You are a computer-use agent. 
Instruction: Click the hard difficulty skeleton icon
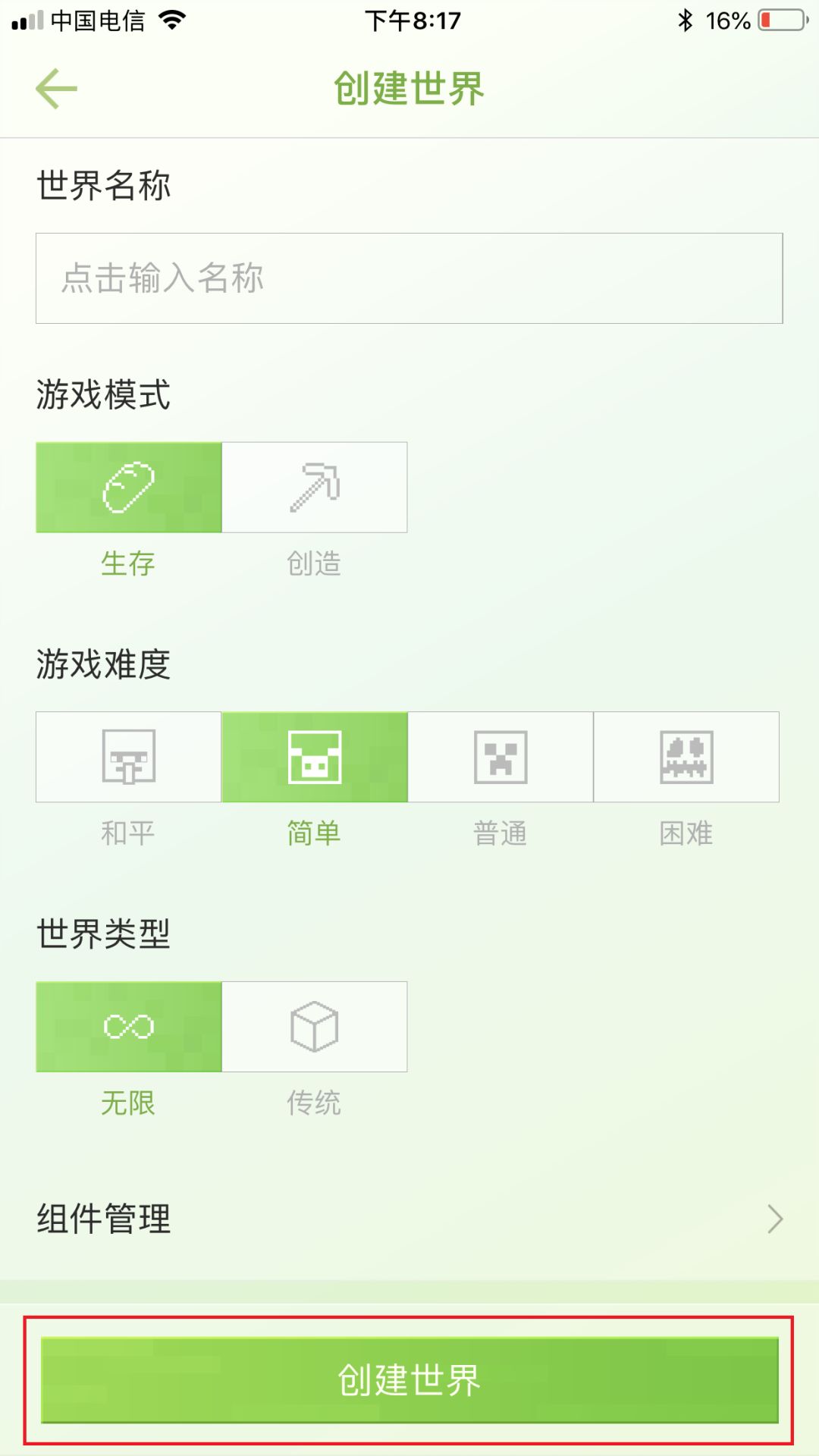tap(686, 758)
